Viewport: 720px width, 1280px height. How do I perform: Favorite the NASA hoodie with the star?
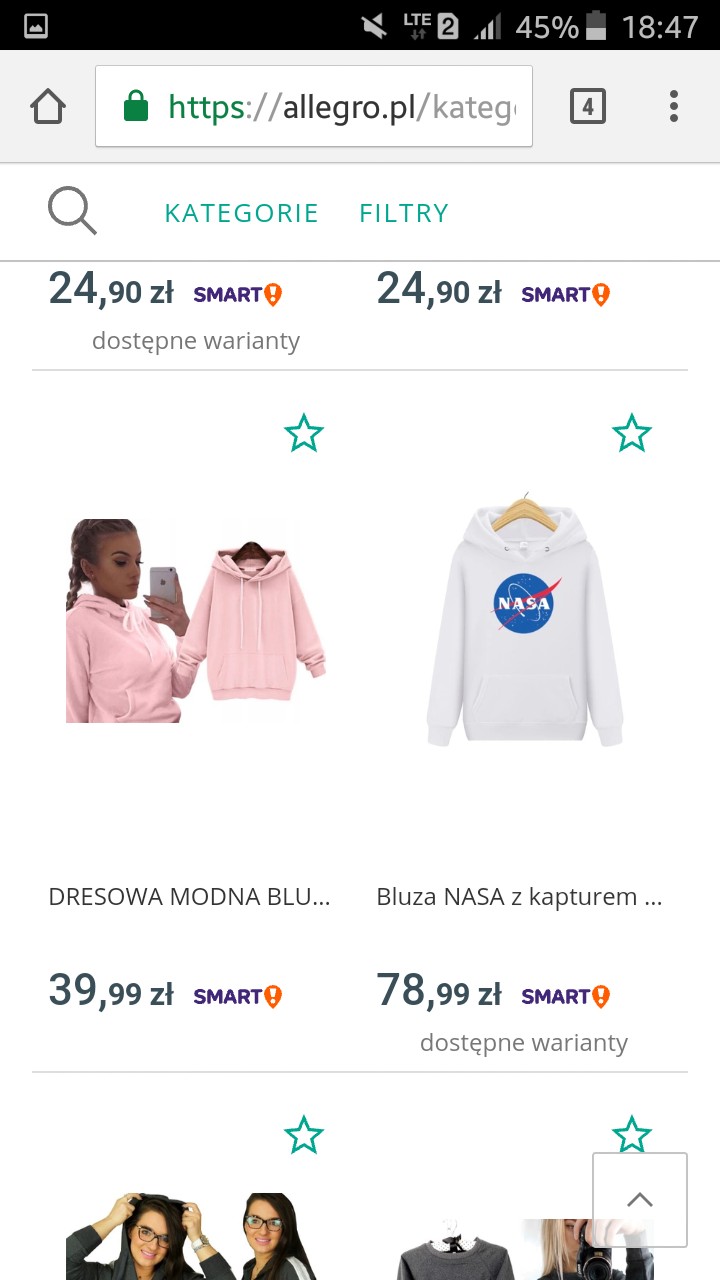(631, 434)
